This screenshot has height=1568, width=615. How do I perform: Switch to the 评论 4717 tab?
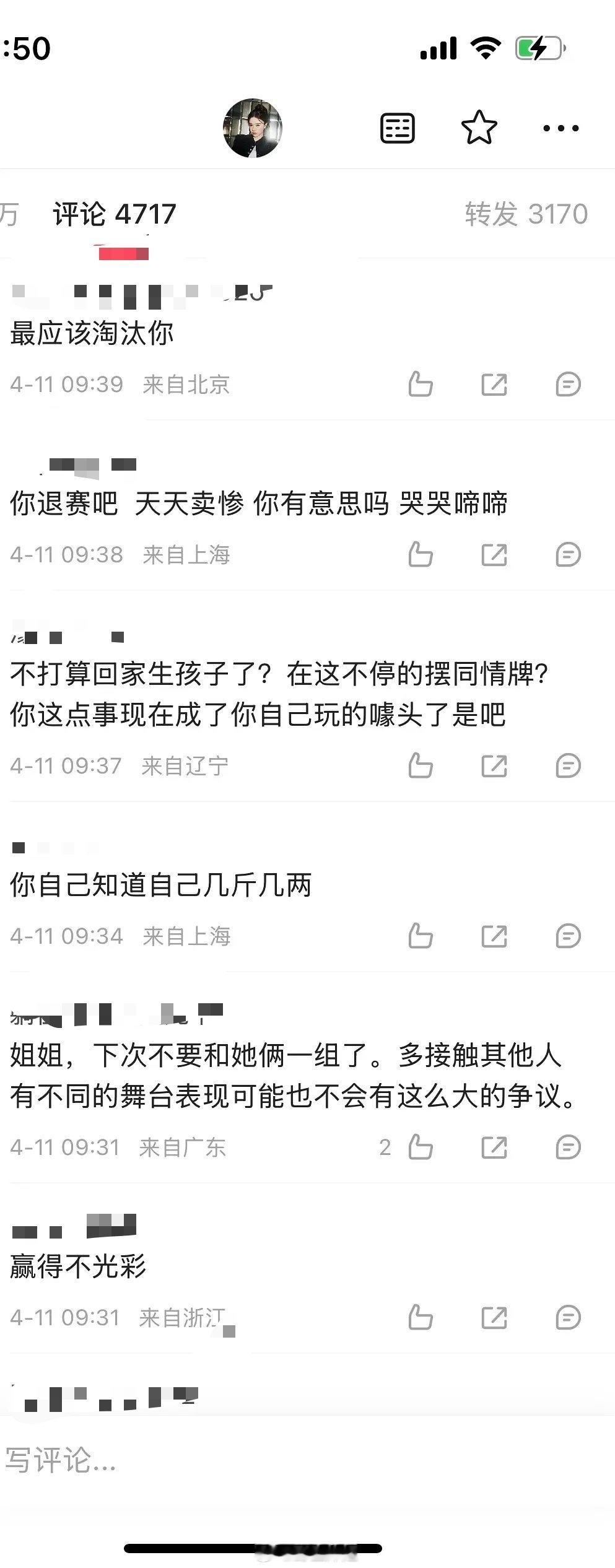113,214
